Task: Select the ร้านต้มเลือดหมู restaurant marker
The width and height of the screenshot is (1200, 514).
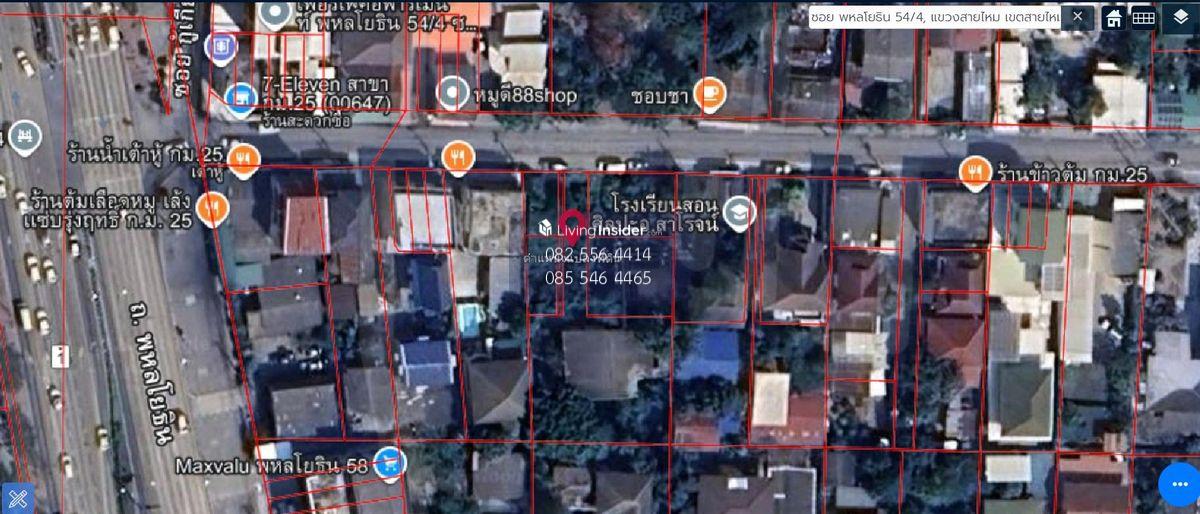Action: click(x=212, y=208)
